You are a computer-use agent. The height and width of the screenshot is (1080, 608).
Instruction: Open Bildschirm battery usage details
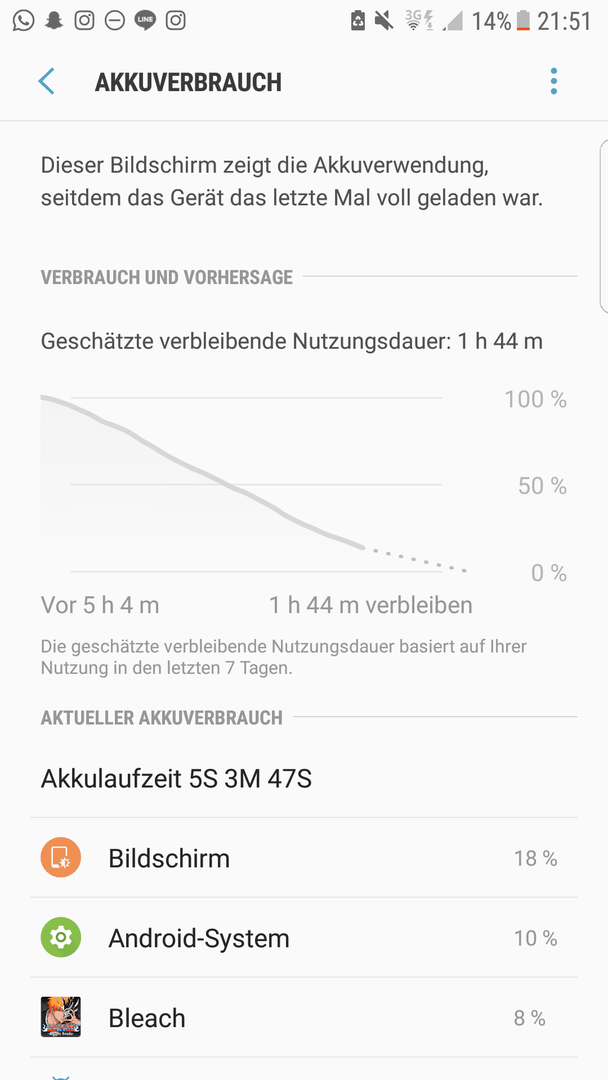(x=304, y=858)
